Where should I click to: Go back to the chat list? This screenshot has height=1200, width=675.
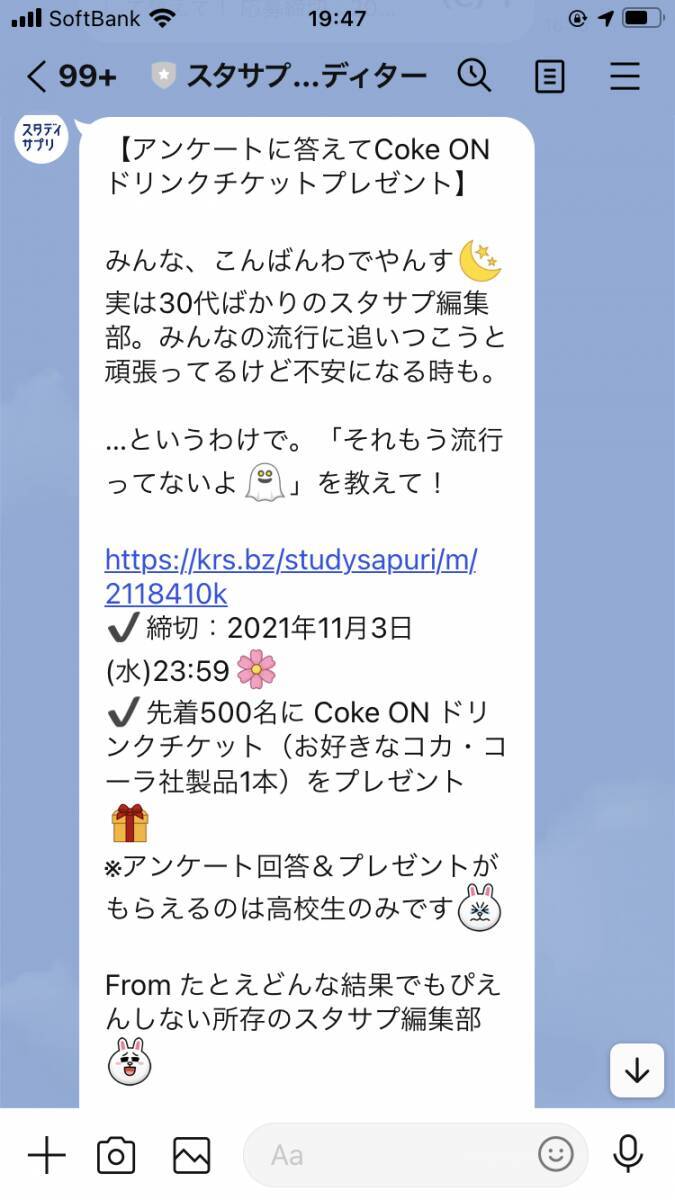click(38, 76)
